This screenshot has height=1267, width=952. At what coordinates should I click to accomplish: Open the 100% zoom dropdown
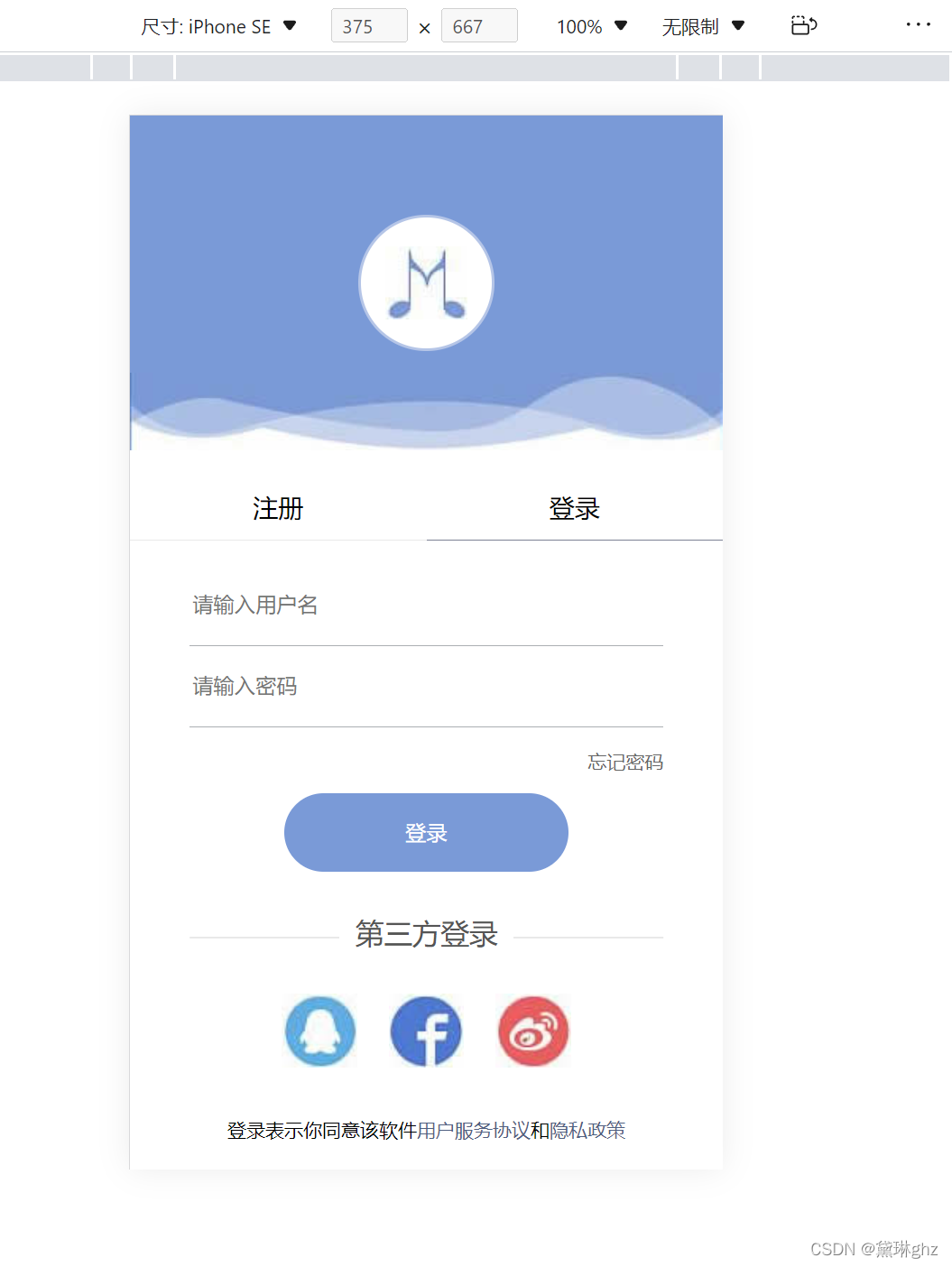click(x=591, y=26)
